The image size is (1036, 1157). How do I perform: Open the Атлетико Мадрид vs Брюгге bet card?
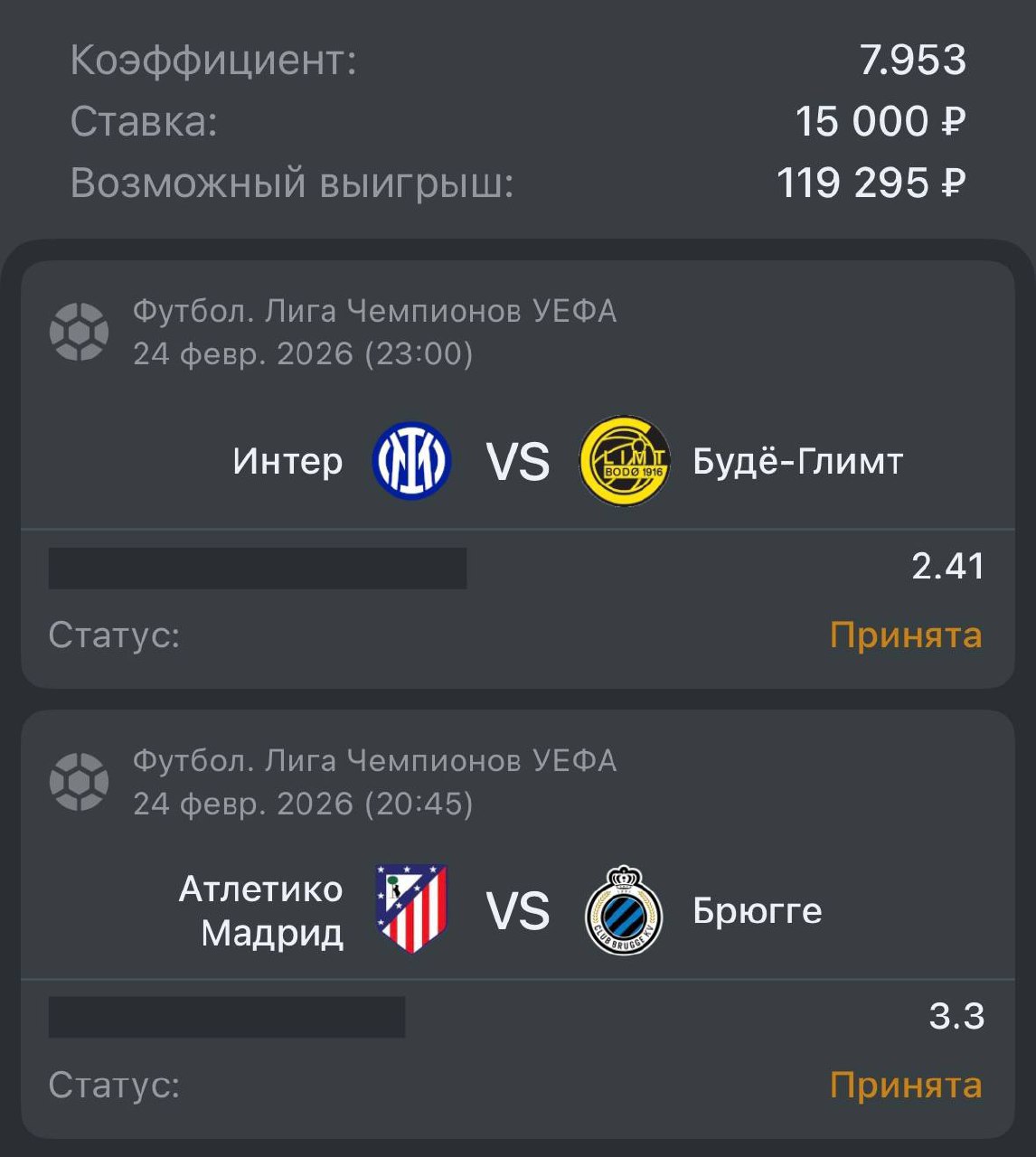[x=517, y=910]
